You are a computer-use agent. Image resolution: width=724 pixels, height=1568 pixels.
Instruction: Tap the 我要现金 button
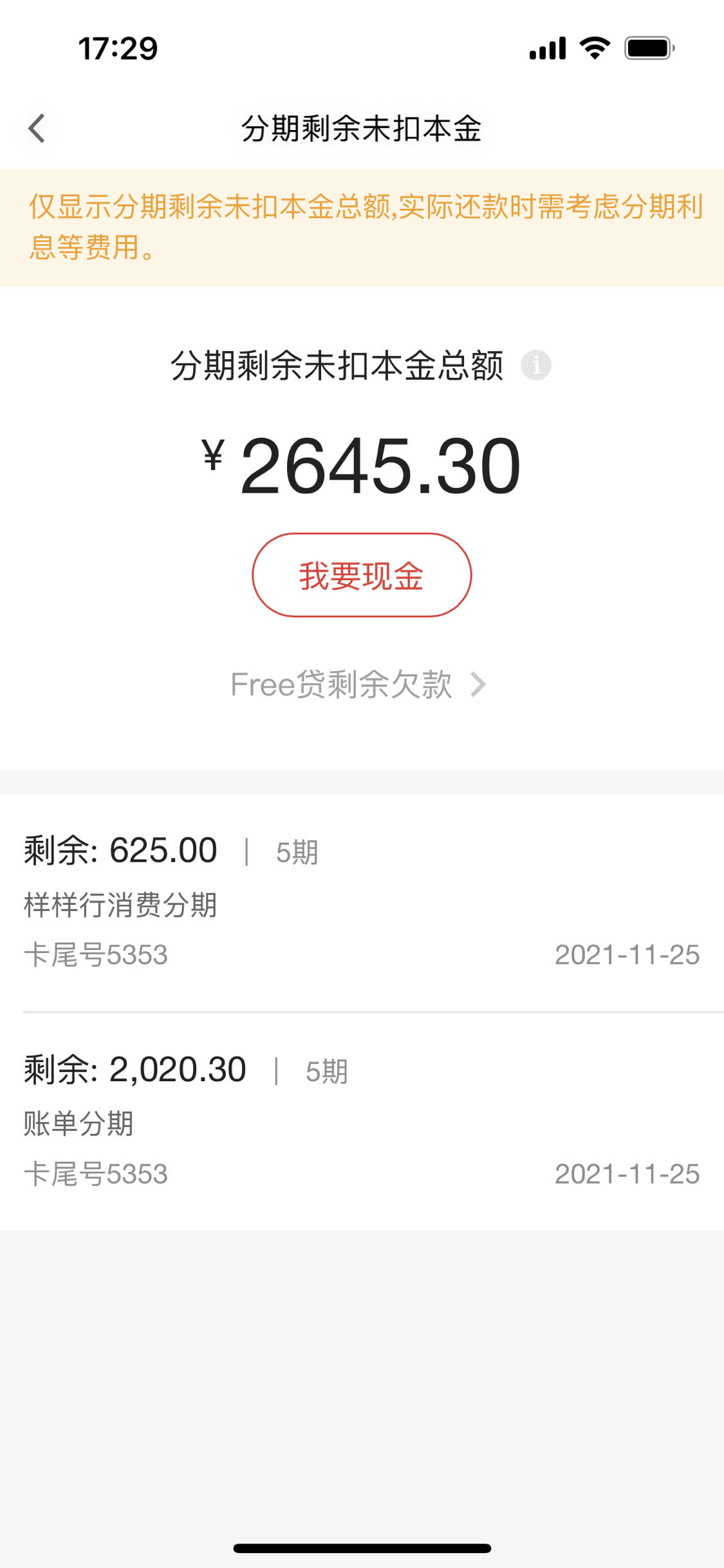(x=362, y=575)
